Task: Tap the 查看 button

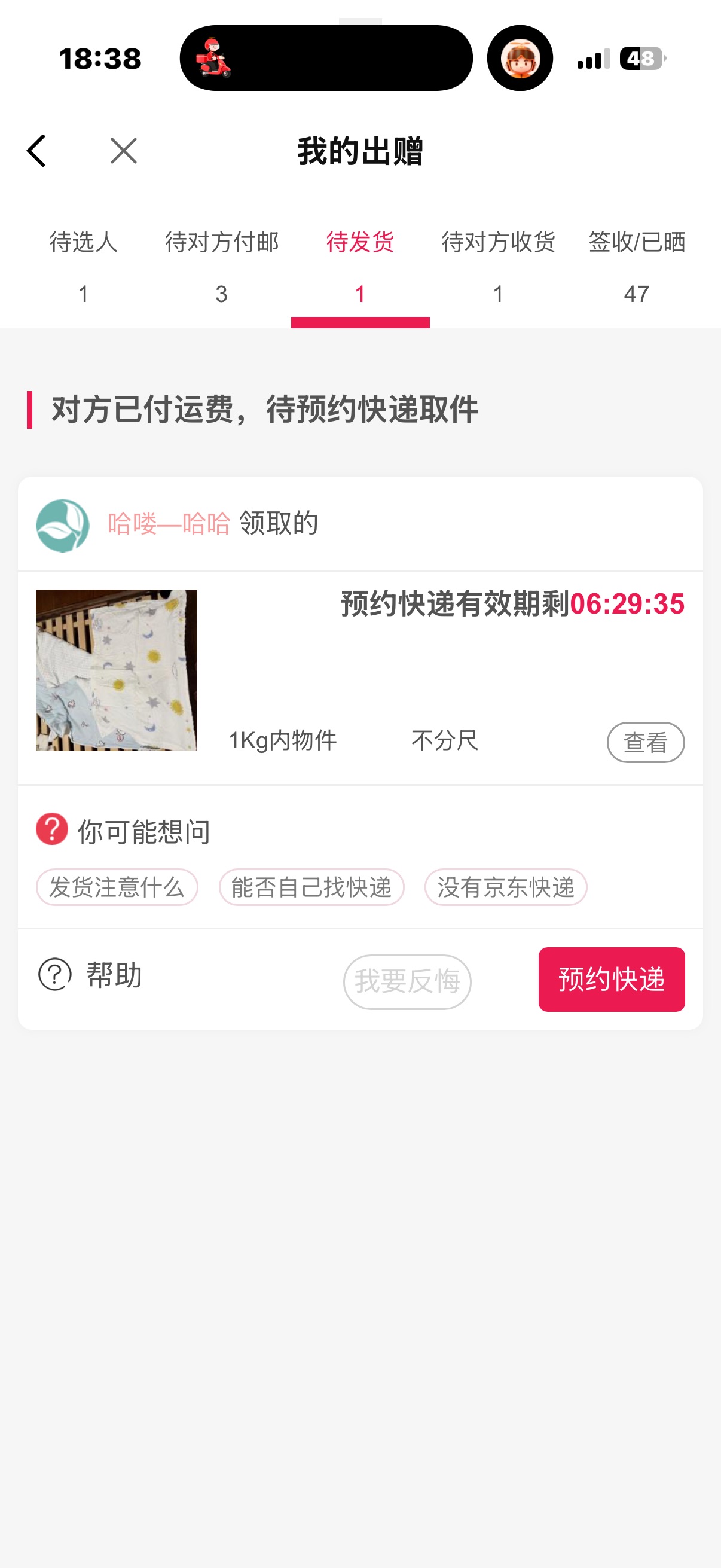Action: pyautogui.click(x=645, y=742)
